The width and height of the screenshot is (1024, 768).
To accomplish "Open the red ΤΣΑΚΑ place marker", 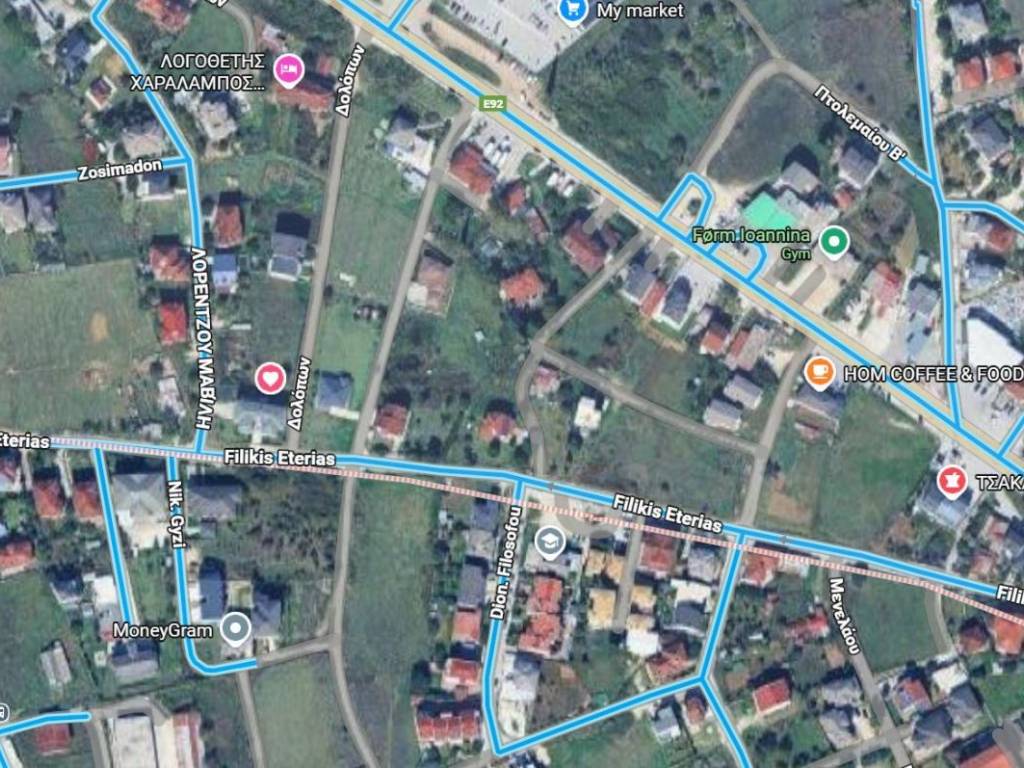I will tap(951, 482).
